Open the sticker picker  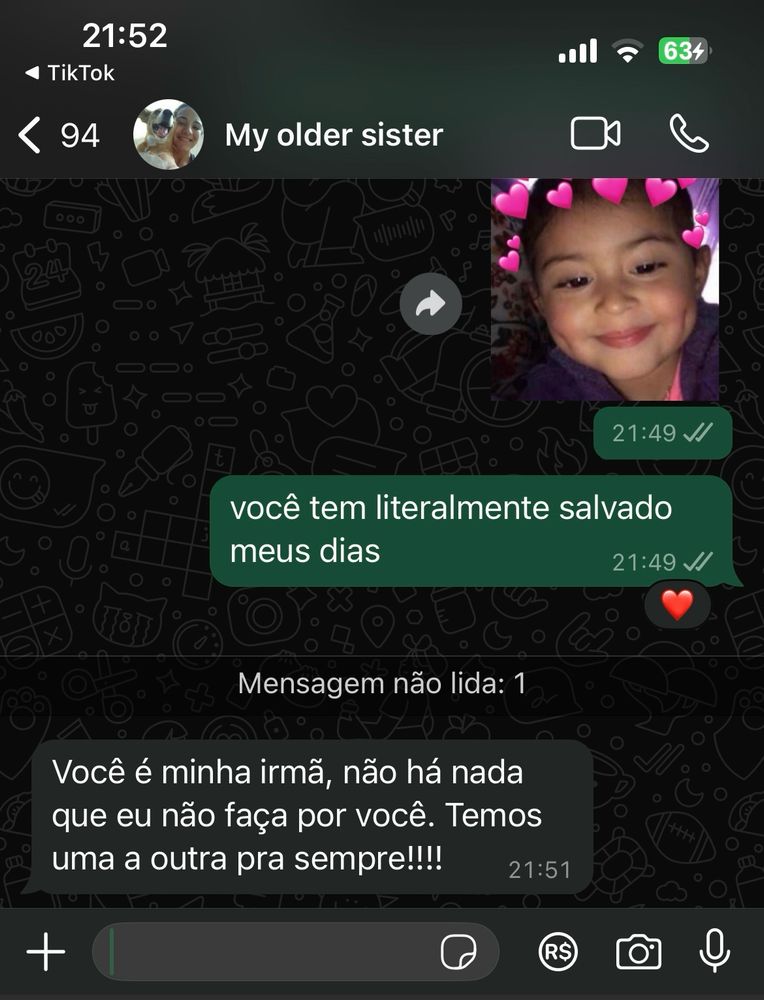click(x=458, y=952)
